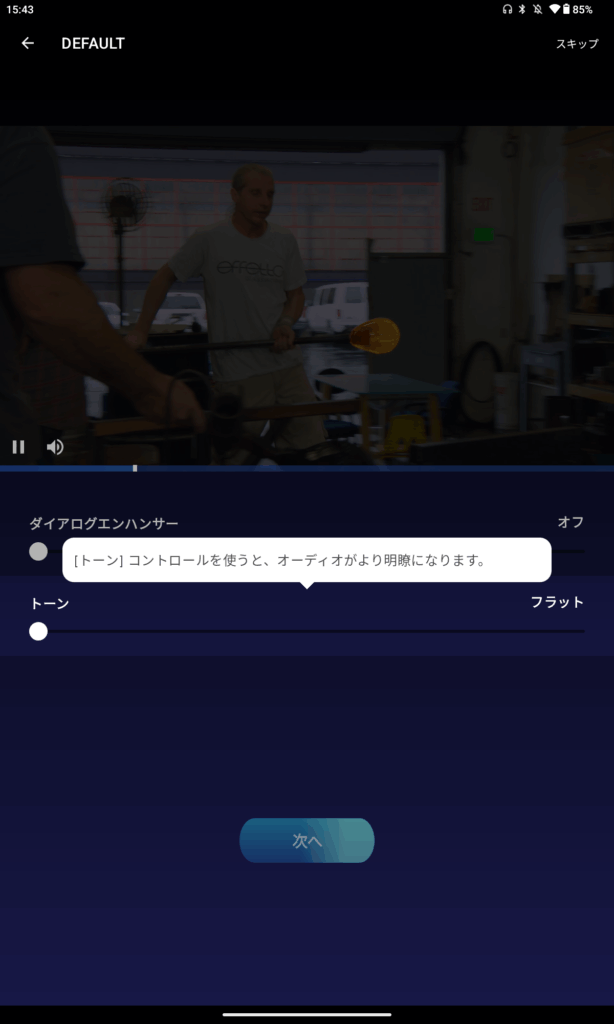Continue with the 次へ button
The width and height of the screenshot is (614, 1024).
pyautogui.click(x=307, y=841)
